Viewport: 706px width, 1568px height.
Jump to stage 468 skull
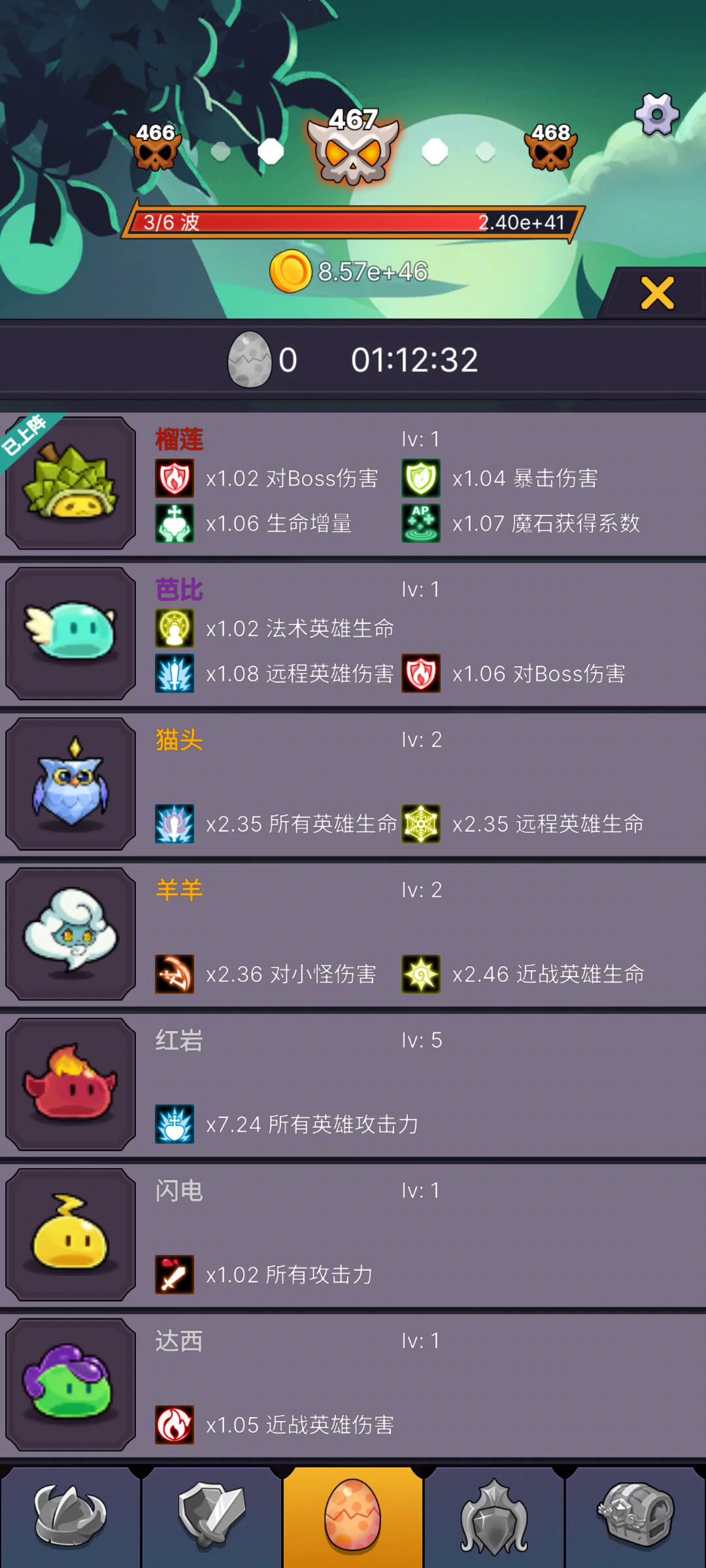pyautogui.click(x=551, y=148)
